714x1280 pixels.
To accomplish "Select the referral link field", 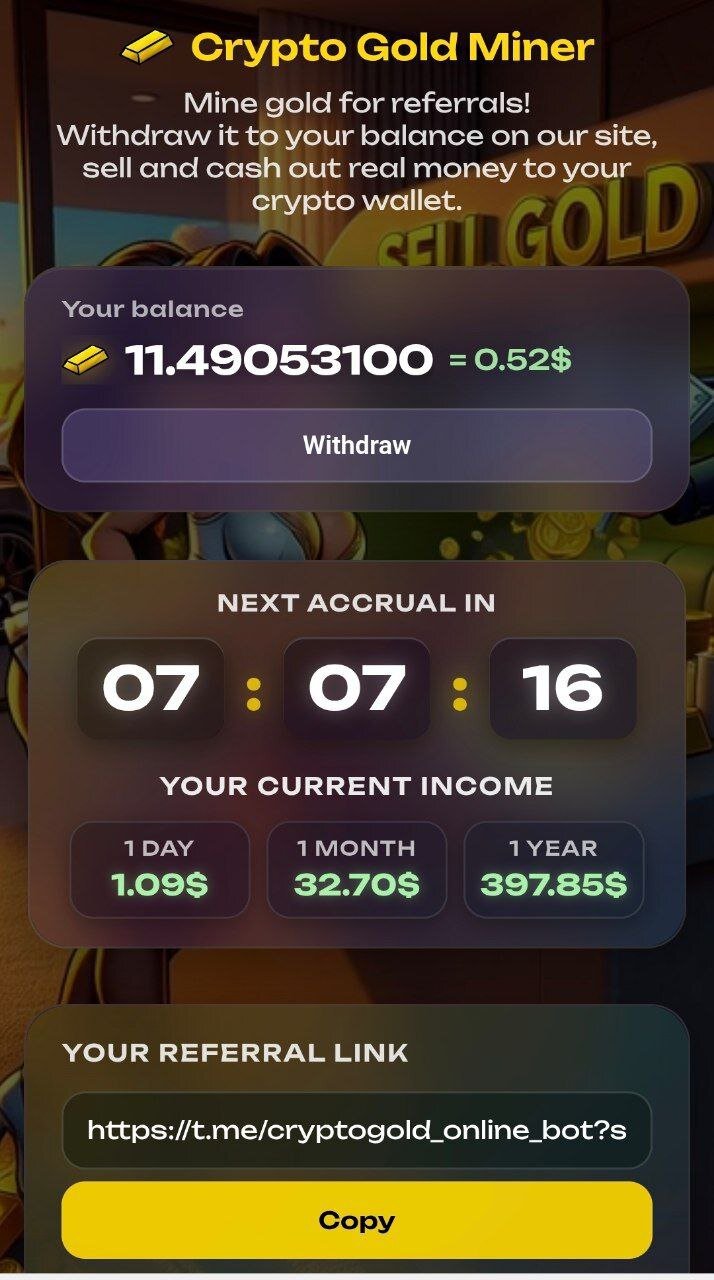I will 357,1131.
